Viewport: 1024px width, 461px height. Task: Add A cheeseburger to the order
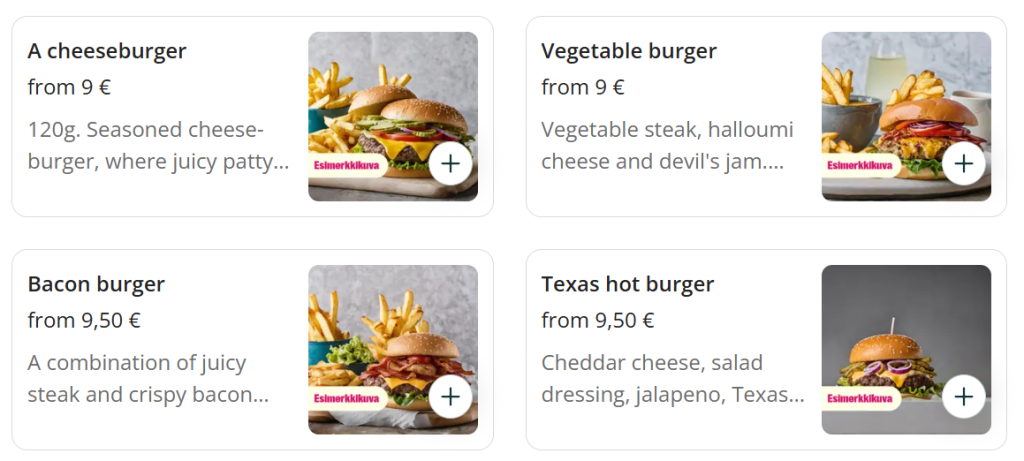451,163
